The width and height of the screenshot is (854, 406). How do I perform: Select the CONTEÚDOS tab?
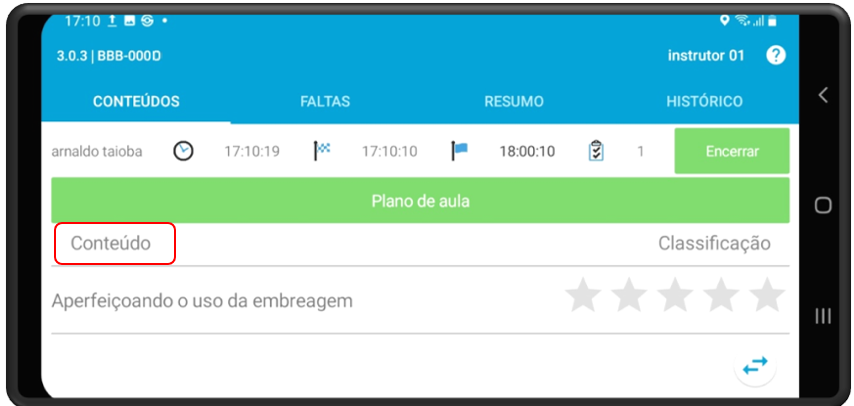136,101
